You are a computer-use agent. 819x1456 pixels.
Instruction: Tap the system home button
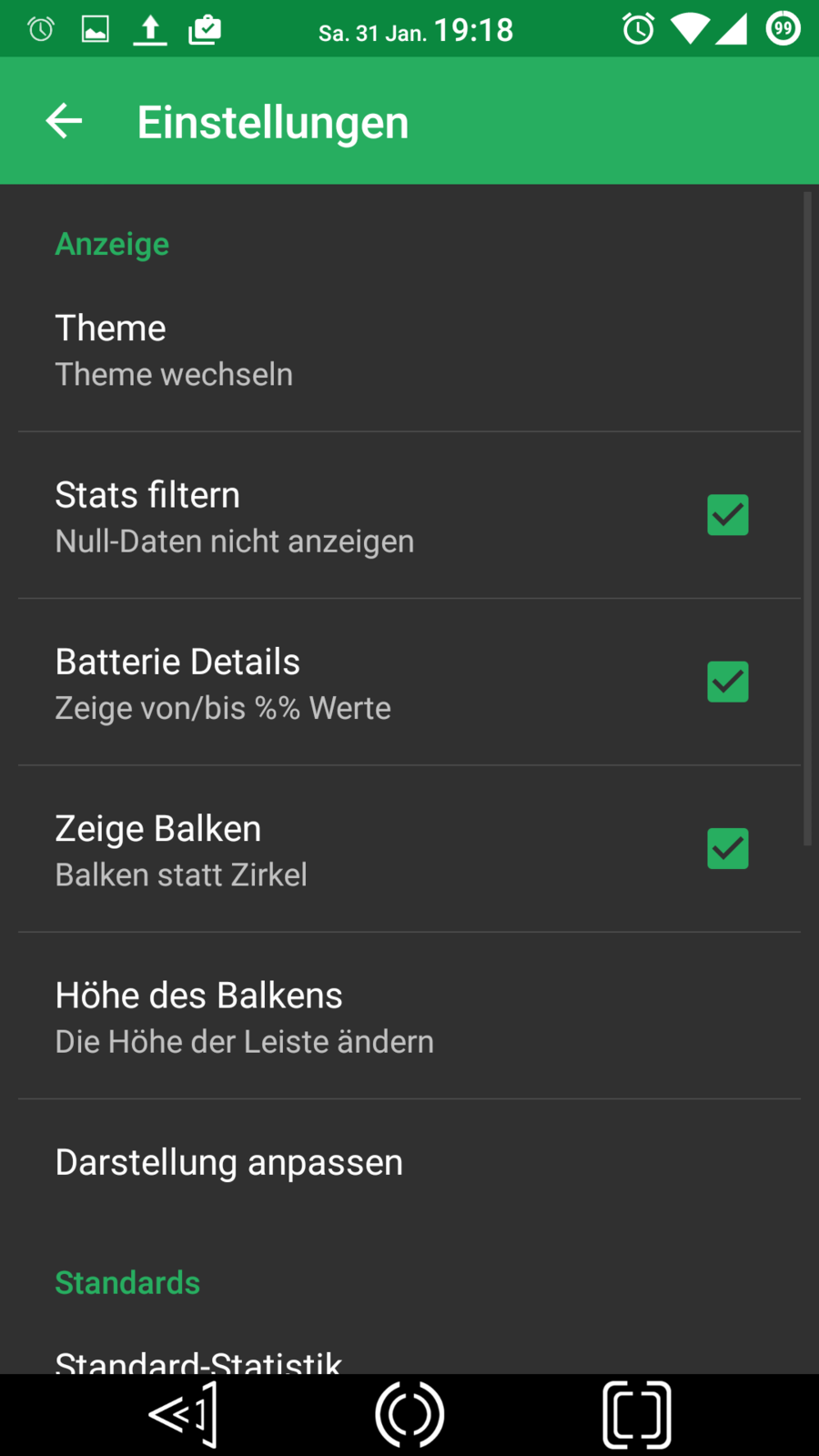[409, 1415]
